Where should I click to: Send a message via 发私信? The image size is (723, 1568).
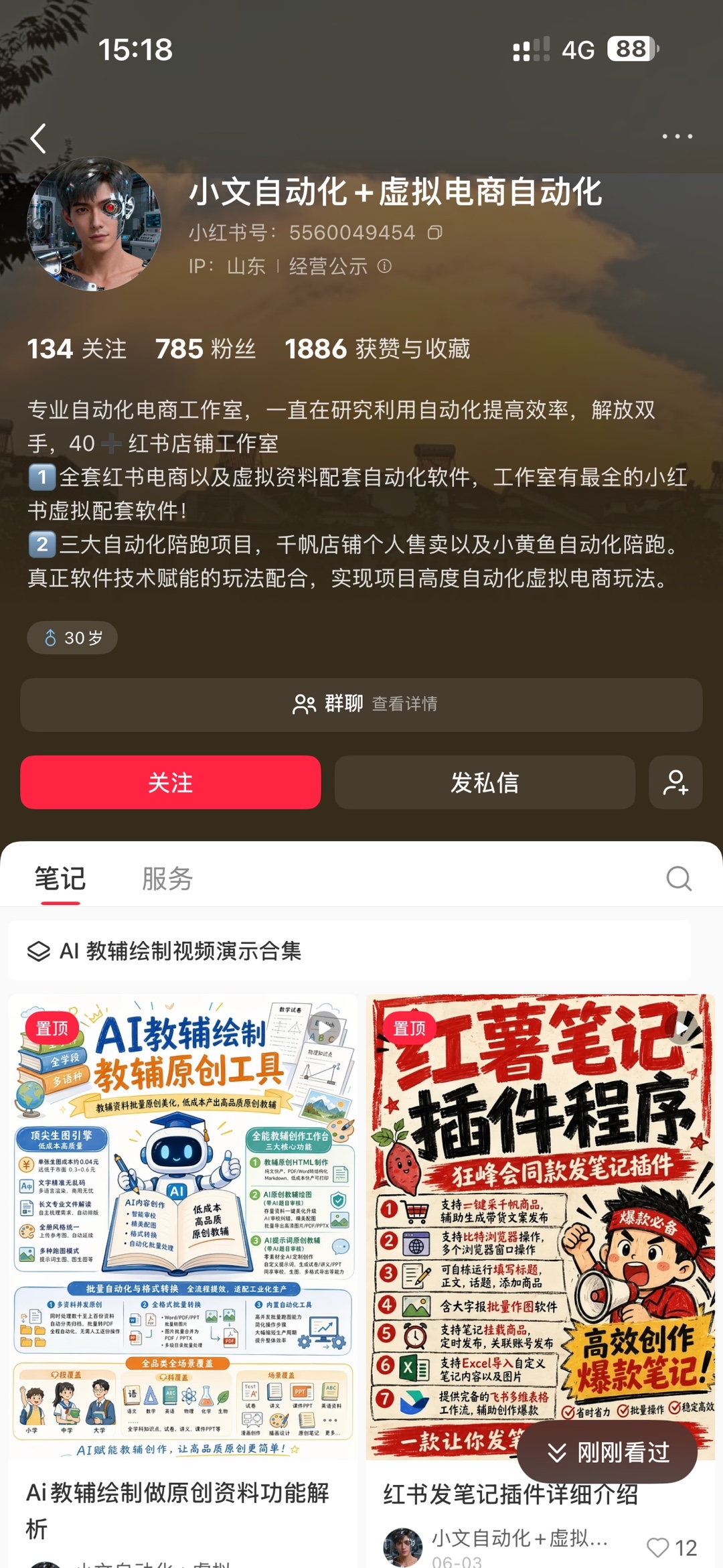coord(485,782)
